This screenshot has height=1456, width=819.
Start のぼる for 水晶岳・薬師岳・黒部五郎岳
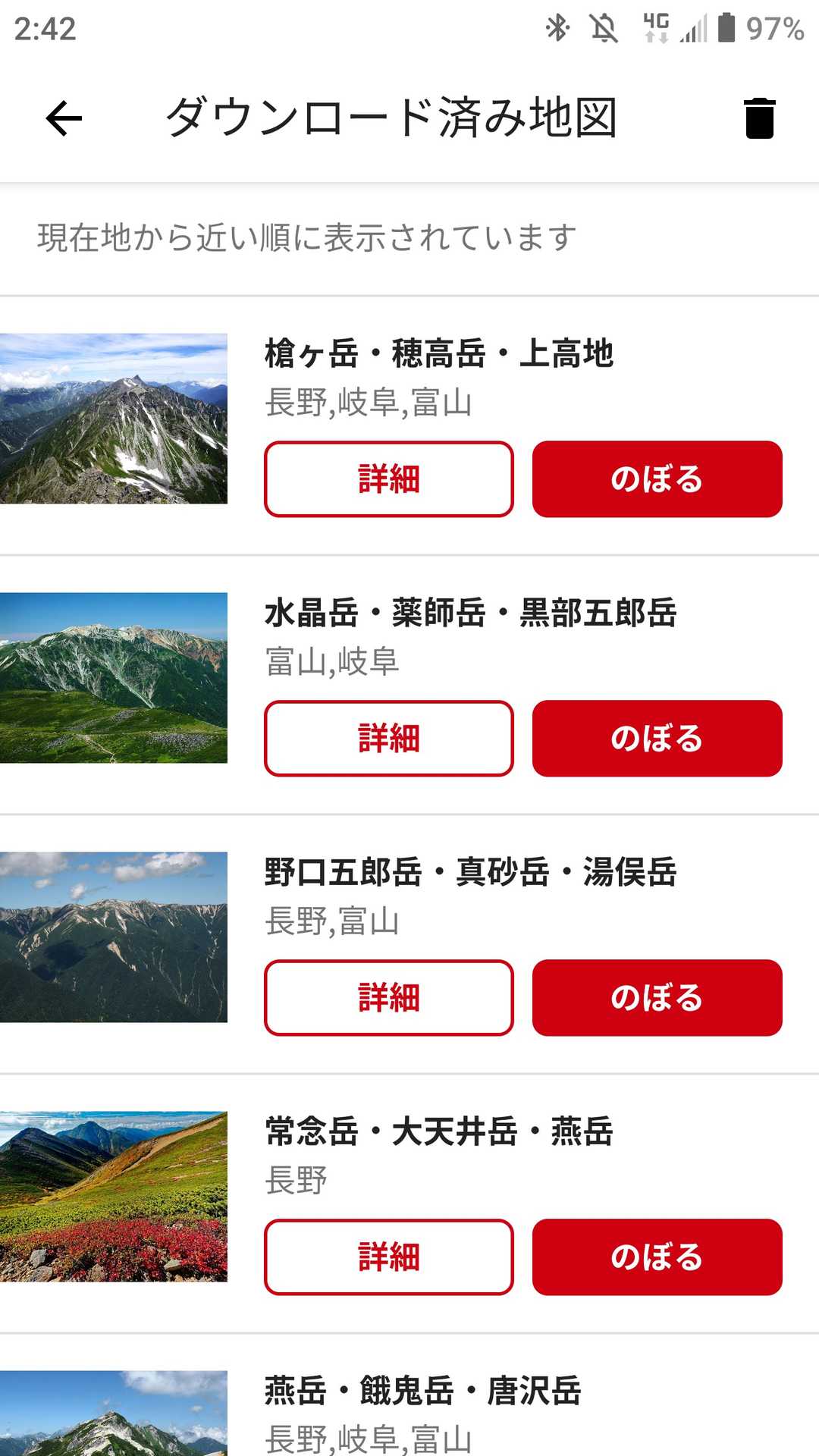[657, 739]
